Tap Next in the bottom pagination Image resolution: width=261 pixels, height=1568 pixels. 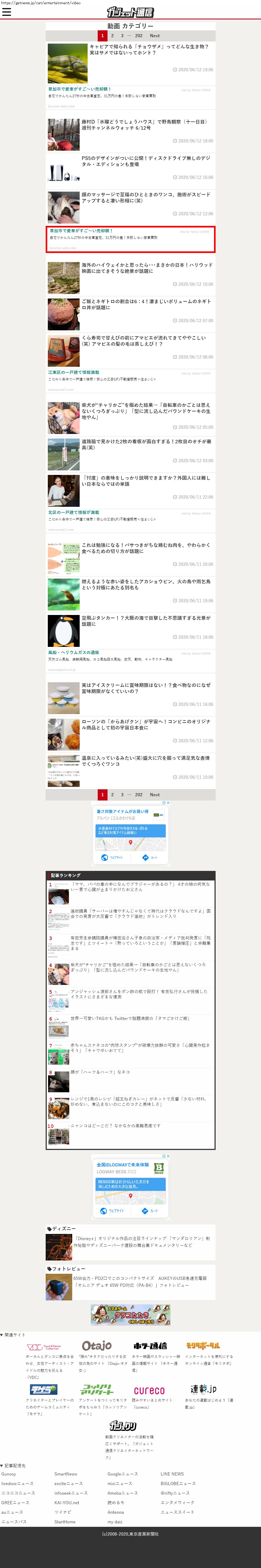pyautogui.click(x=155, y=795)
